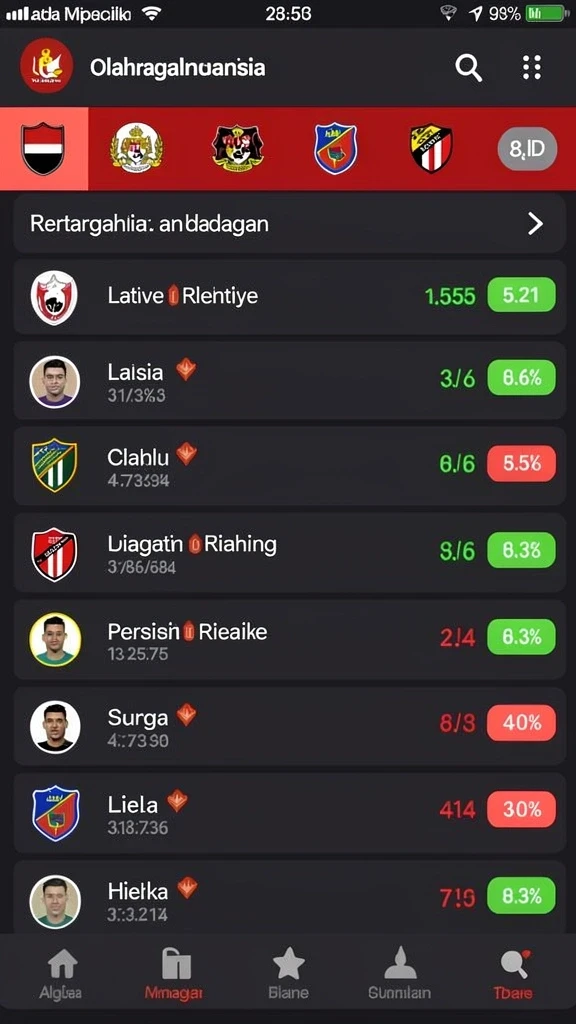The width and height of the screenshot is (576, 1024).
Task: Switch to the Blane star tab
Action: point(289,974)
